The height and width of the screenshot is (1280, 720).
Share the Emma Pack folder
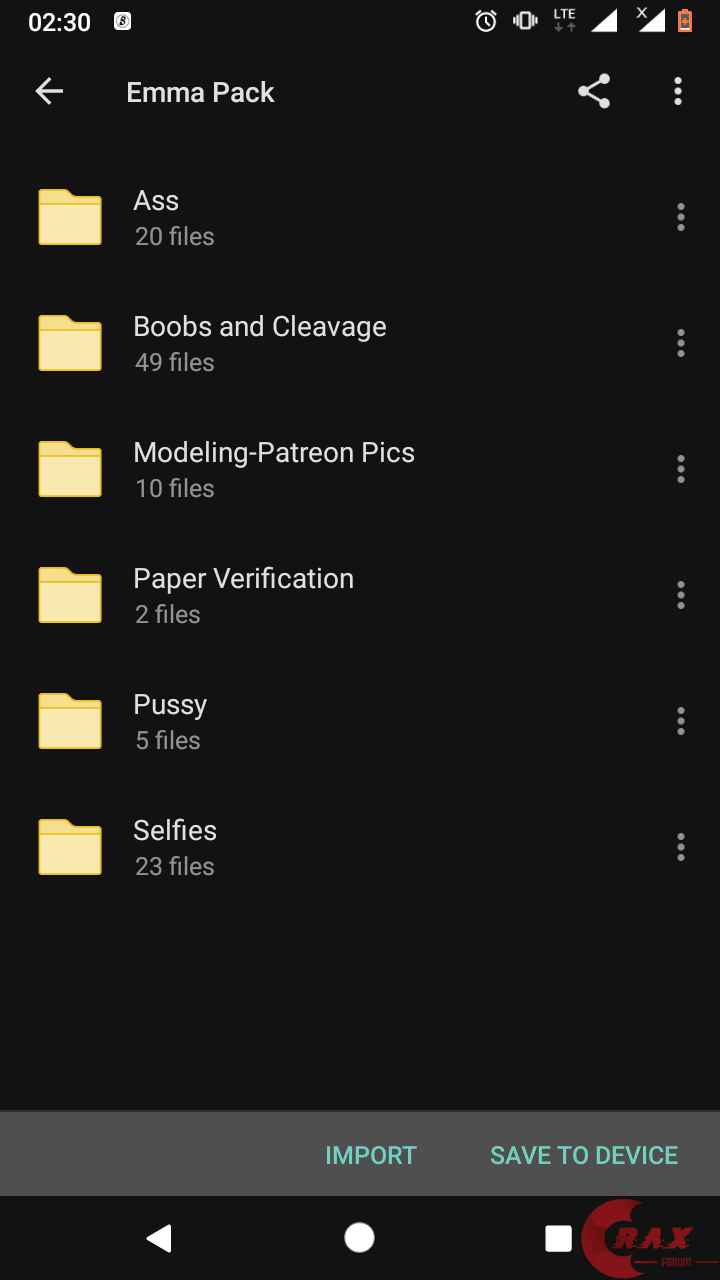point(594,92)
